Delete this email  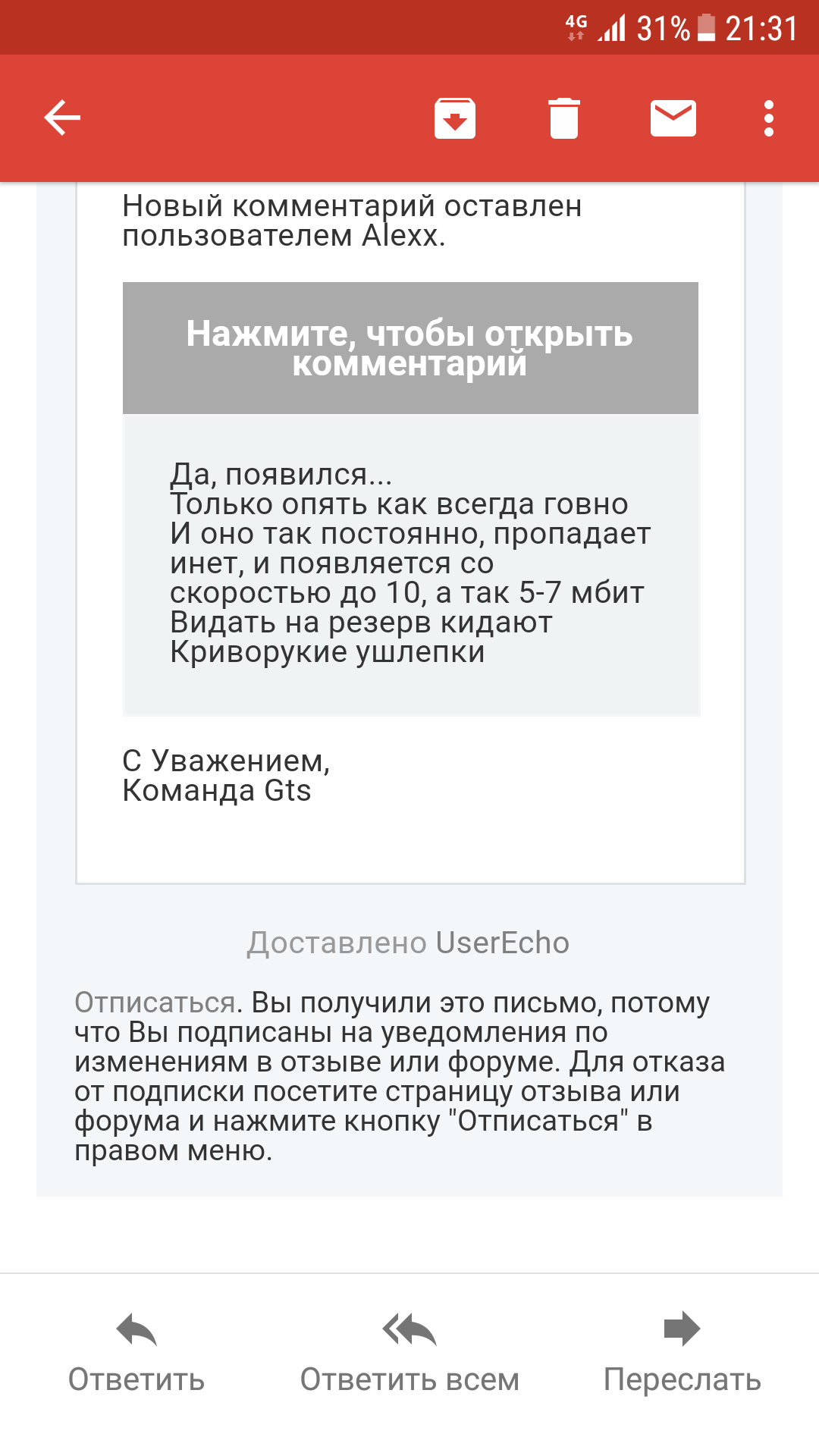[x=564, y=118]
